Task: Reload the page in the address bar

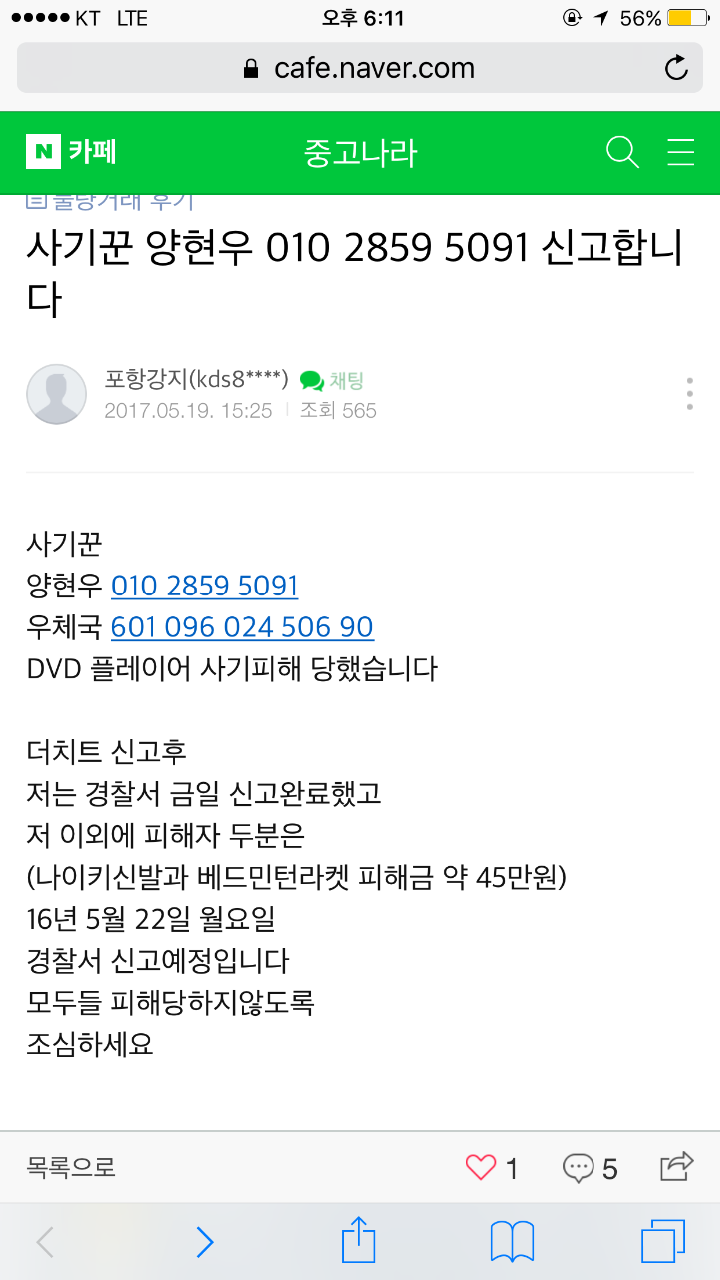Action: tap(676, 68)
